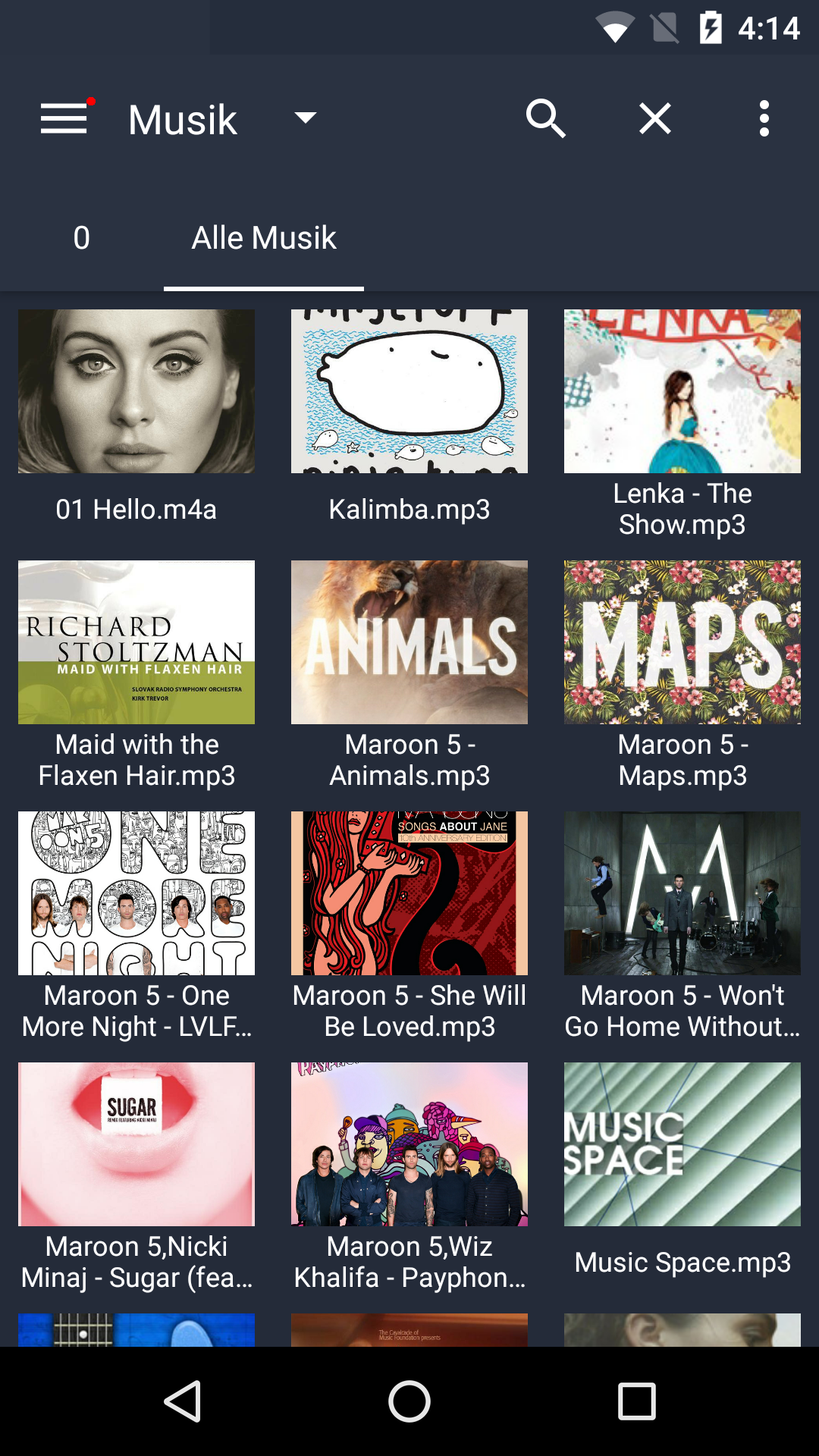Switch to the 0 tab

click(x=82, y=238)
